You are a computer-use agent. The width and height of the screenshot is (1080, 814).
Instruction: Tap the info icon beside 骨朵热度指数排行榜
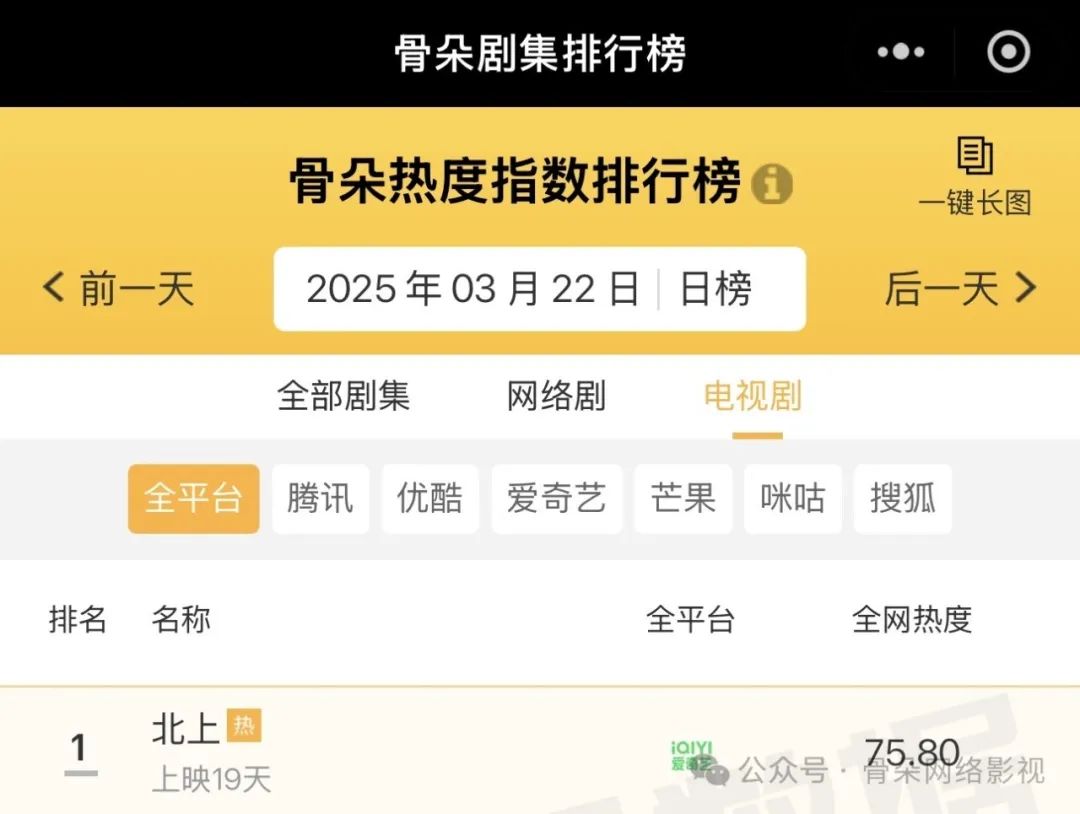tap(772, 184)
